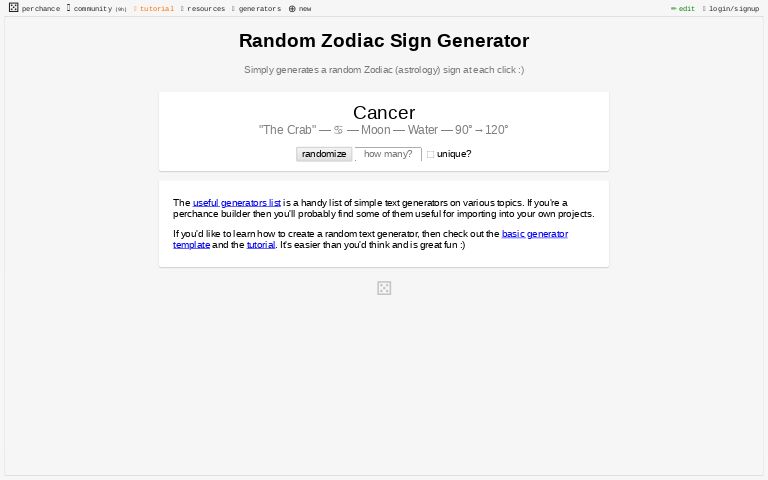Follow the tutorial link in the paragraph
This screenshot has width=768, height=480.
point(260,244)
